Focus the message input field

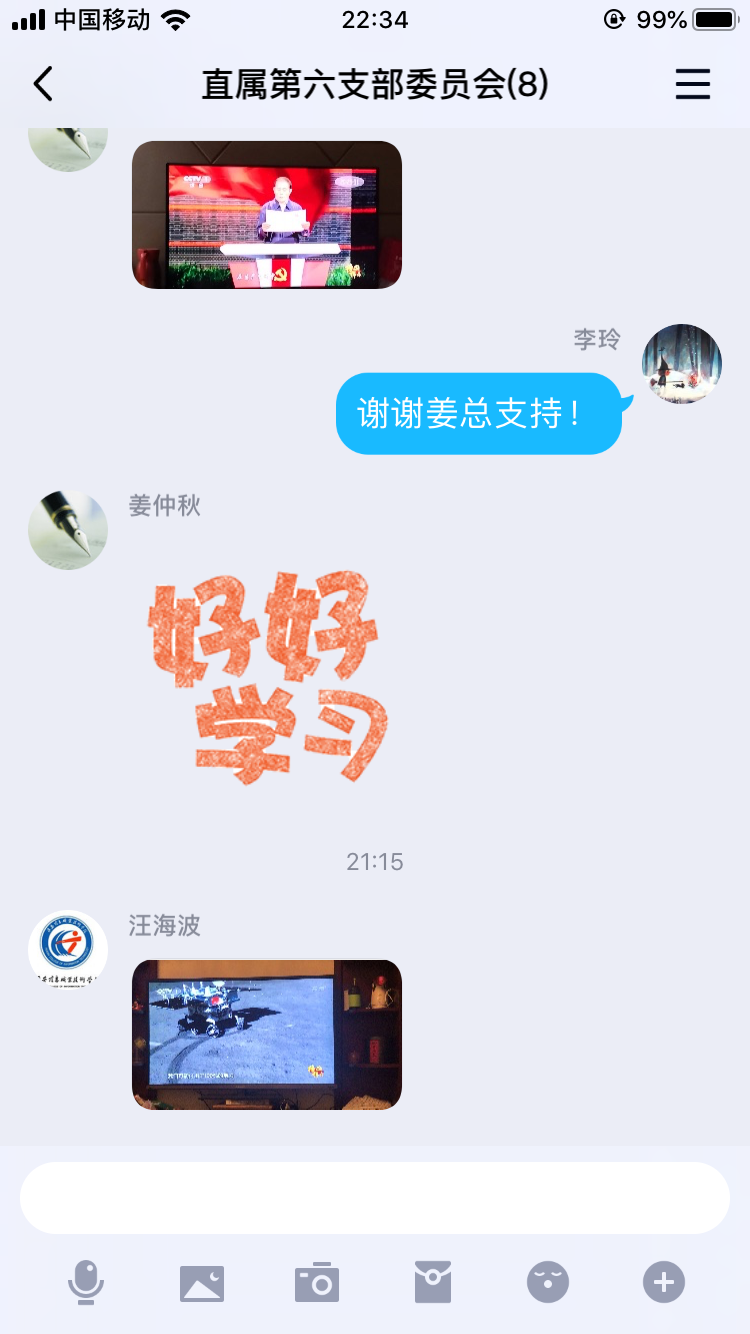[x=375, y=1198]
